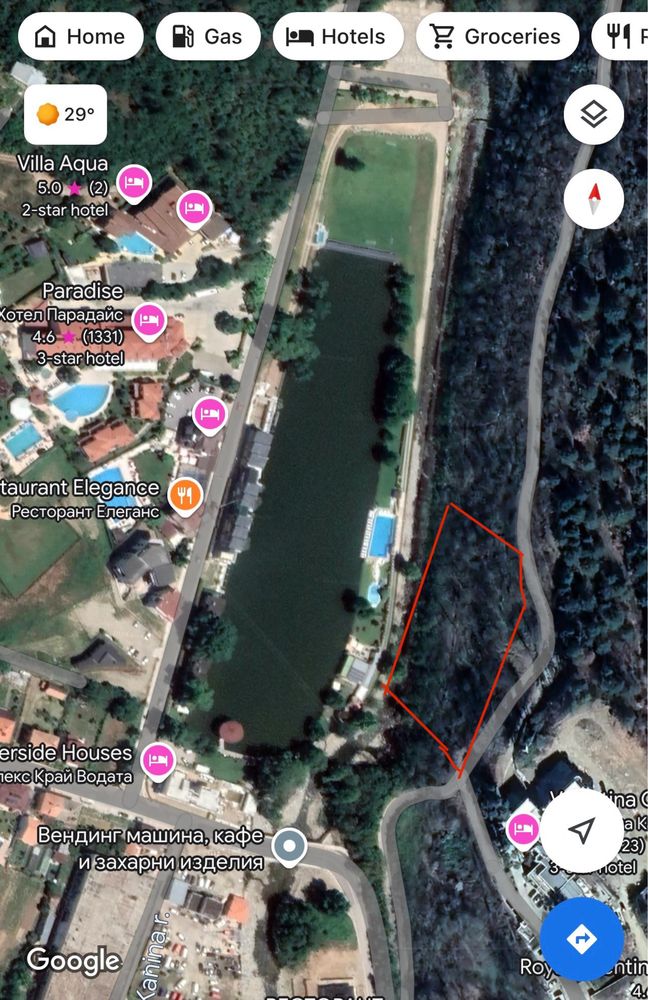Open Restaurant Elegance map pin
Image resolution: width=648 pixels, height=1000 pixels.
(x=185, y=493)
